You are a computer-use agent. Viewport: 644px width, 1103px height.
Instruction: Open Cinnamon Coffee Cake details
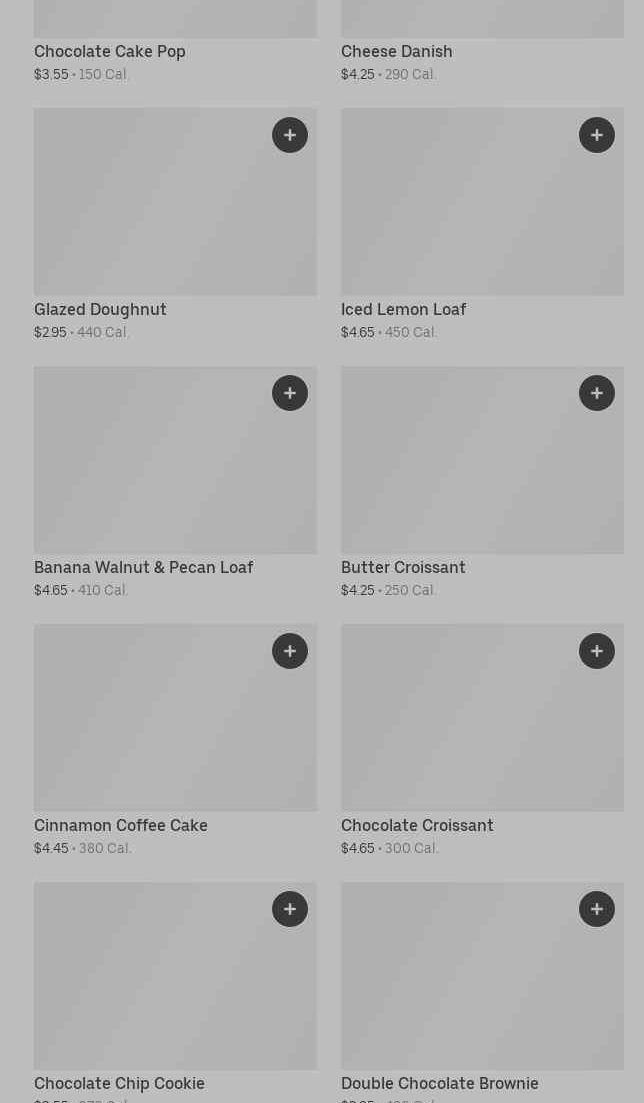[175, 741]
